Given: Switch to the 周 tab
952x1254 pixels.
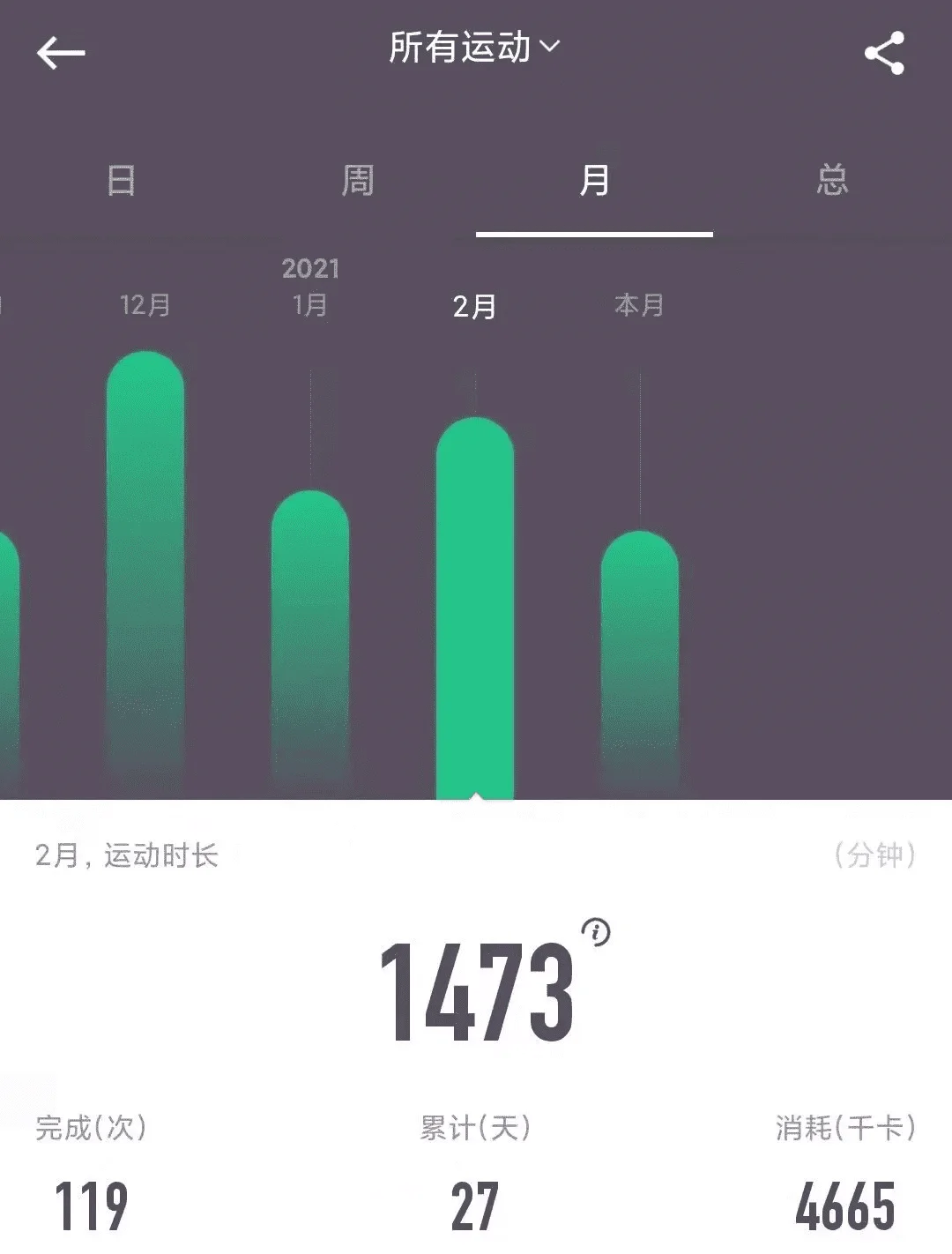Looking at the screenshot, I should click(358, 181).
